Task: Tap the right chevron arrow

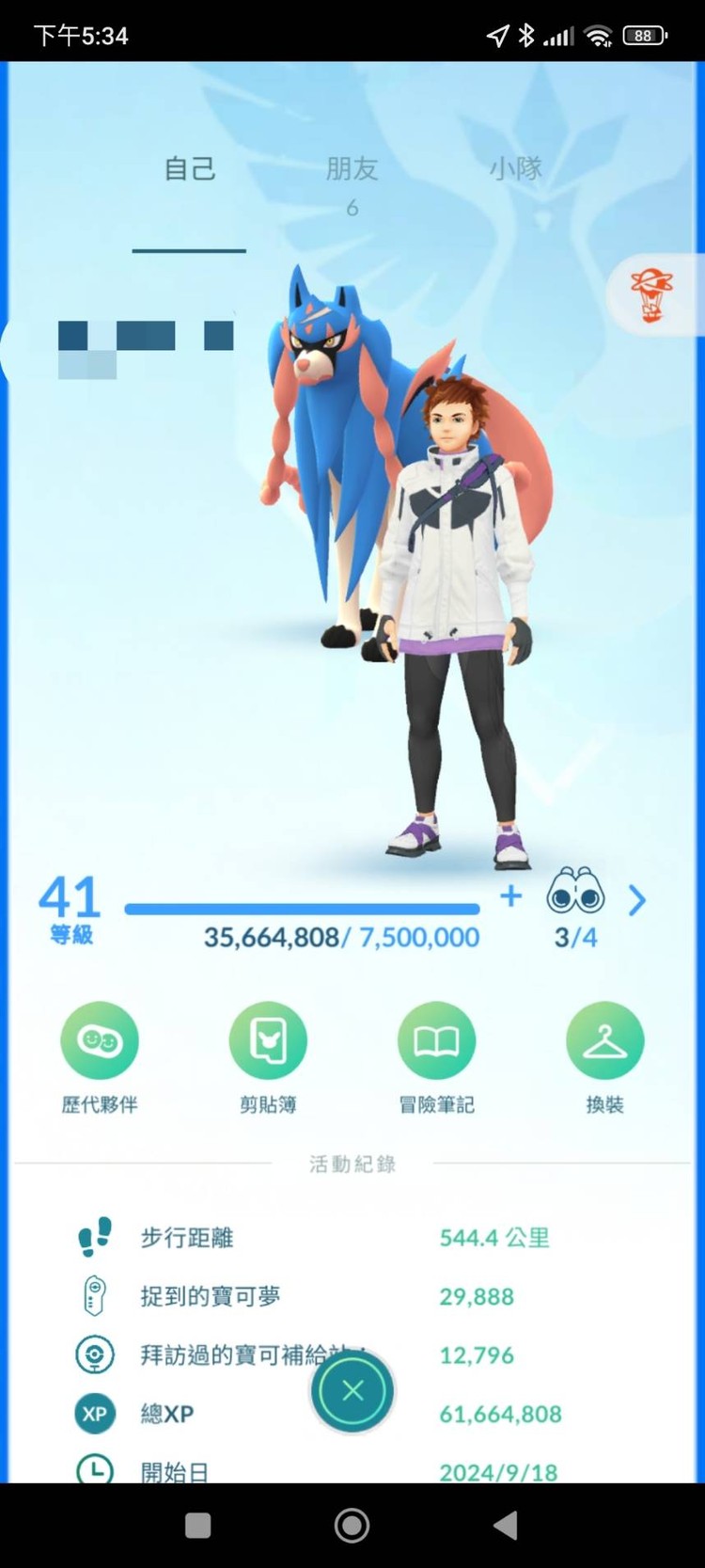Action: pos(637,900)
